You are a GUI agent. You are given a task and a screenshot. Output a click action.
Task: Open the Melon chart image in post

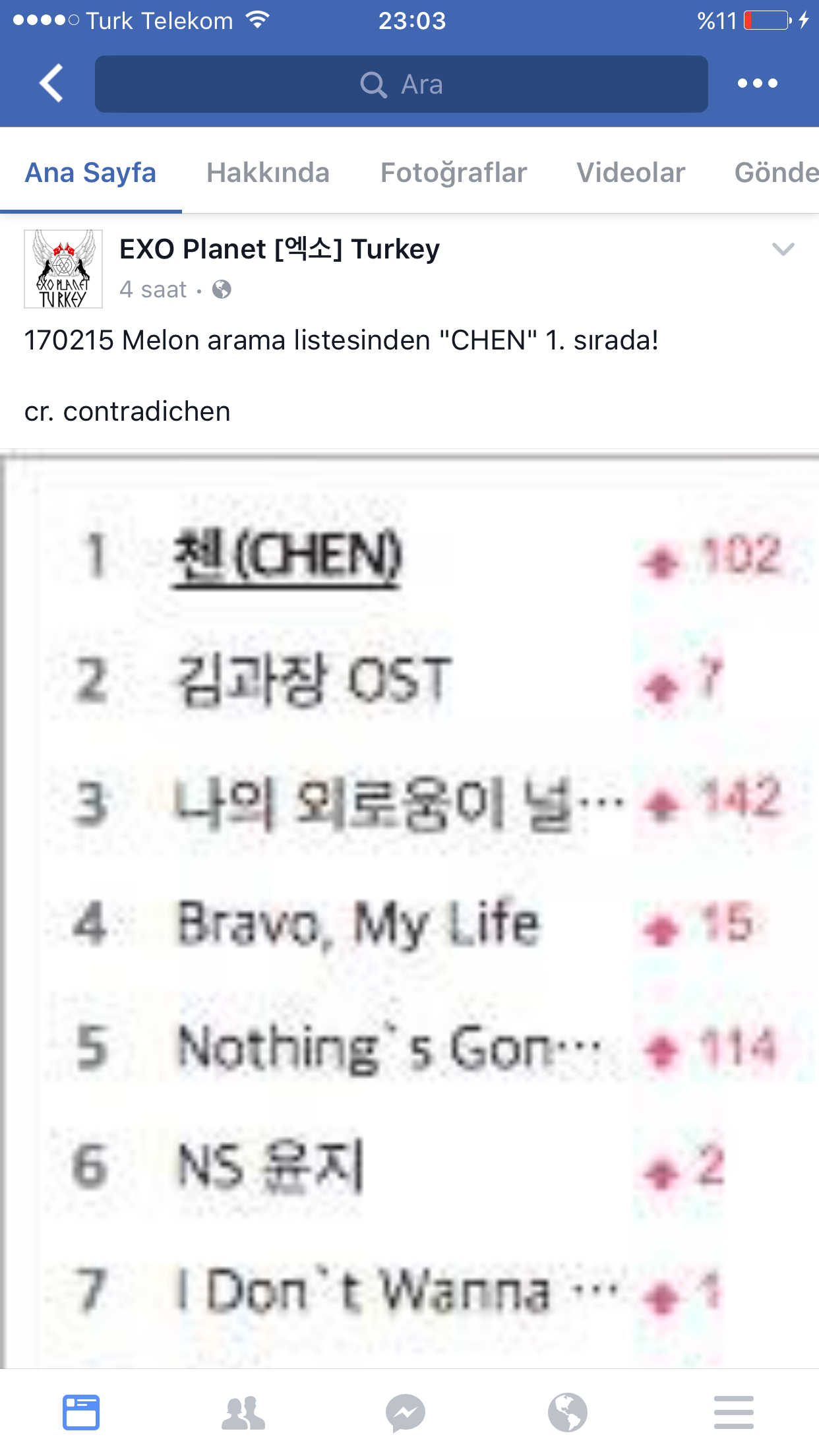(409, 910)
